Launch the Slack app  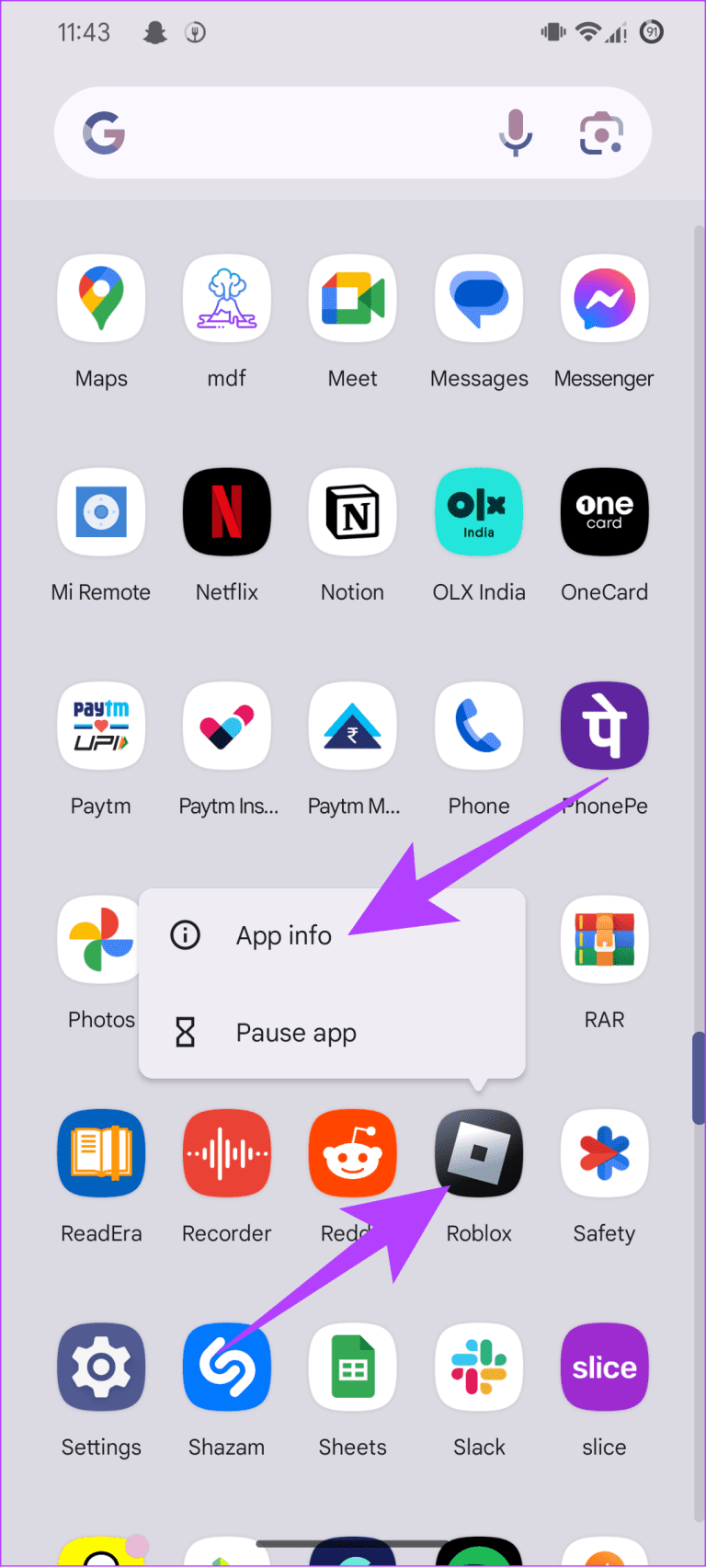479,1368
